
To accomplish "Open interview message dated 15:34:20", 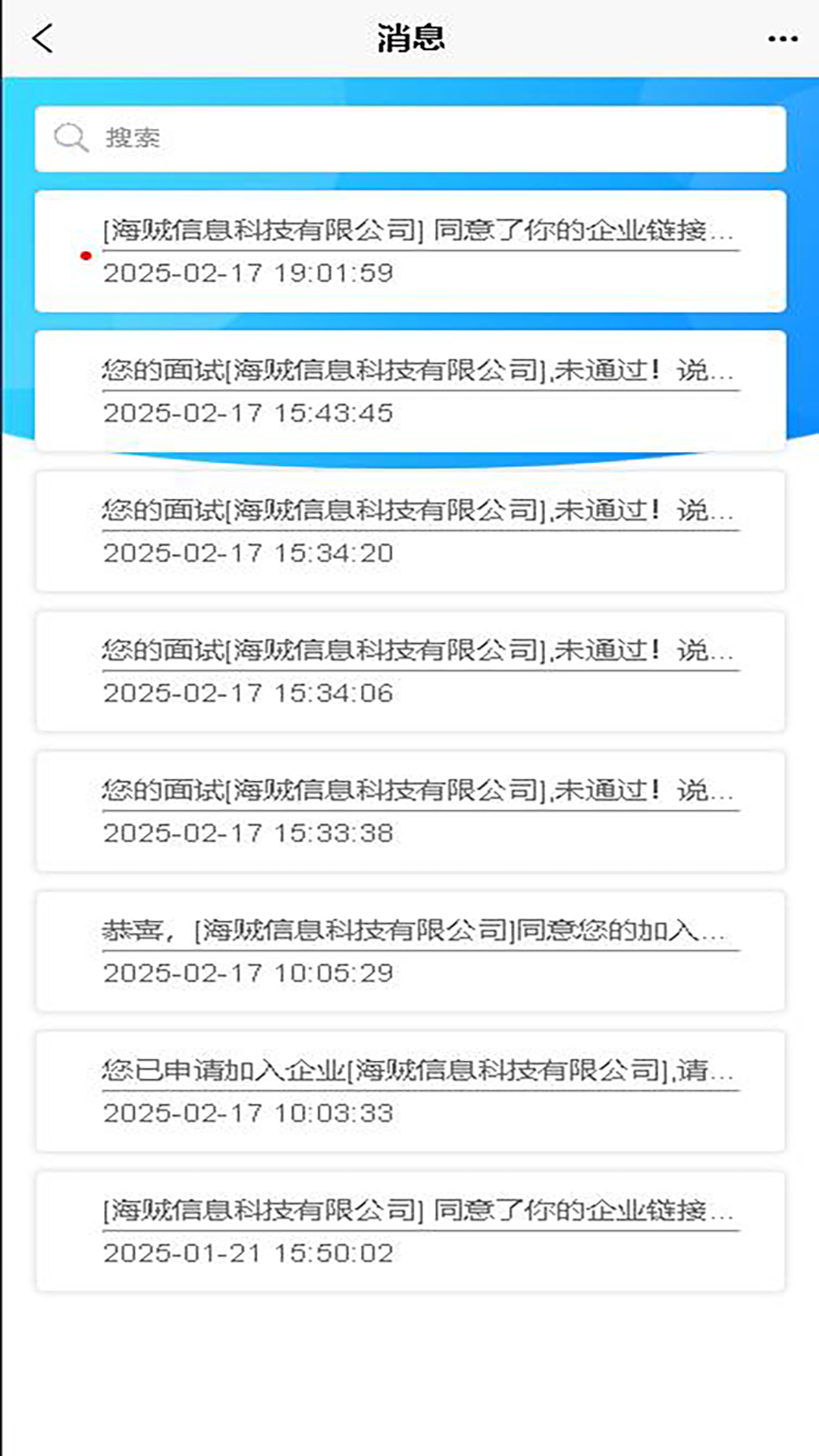I will click(409, 532).
